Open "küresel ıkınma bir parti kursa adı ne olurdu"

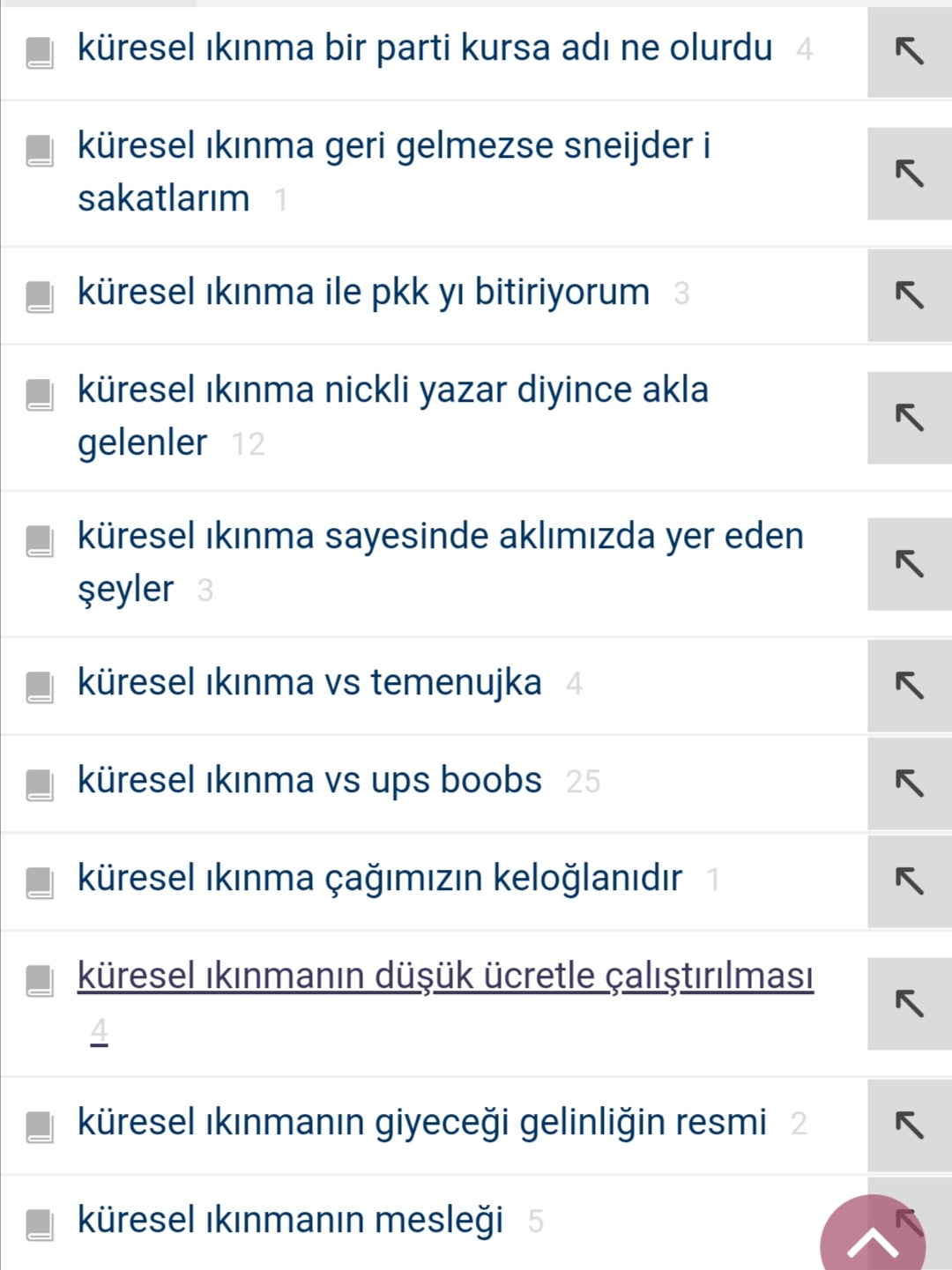click(x=424, y=48)
